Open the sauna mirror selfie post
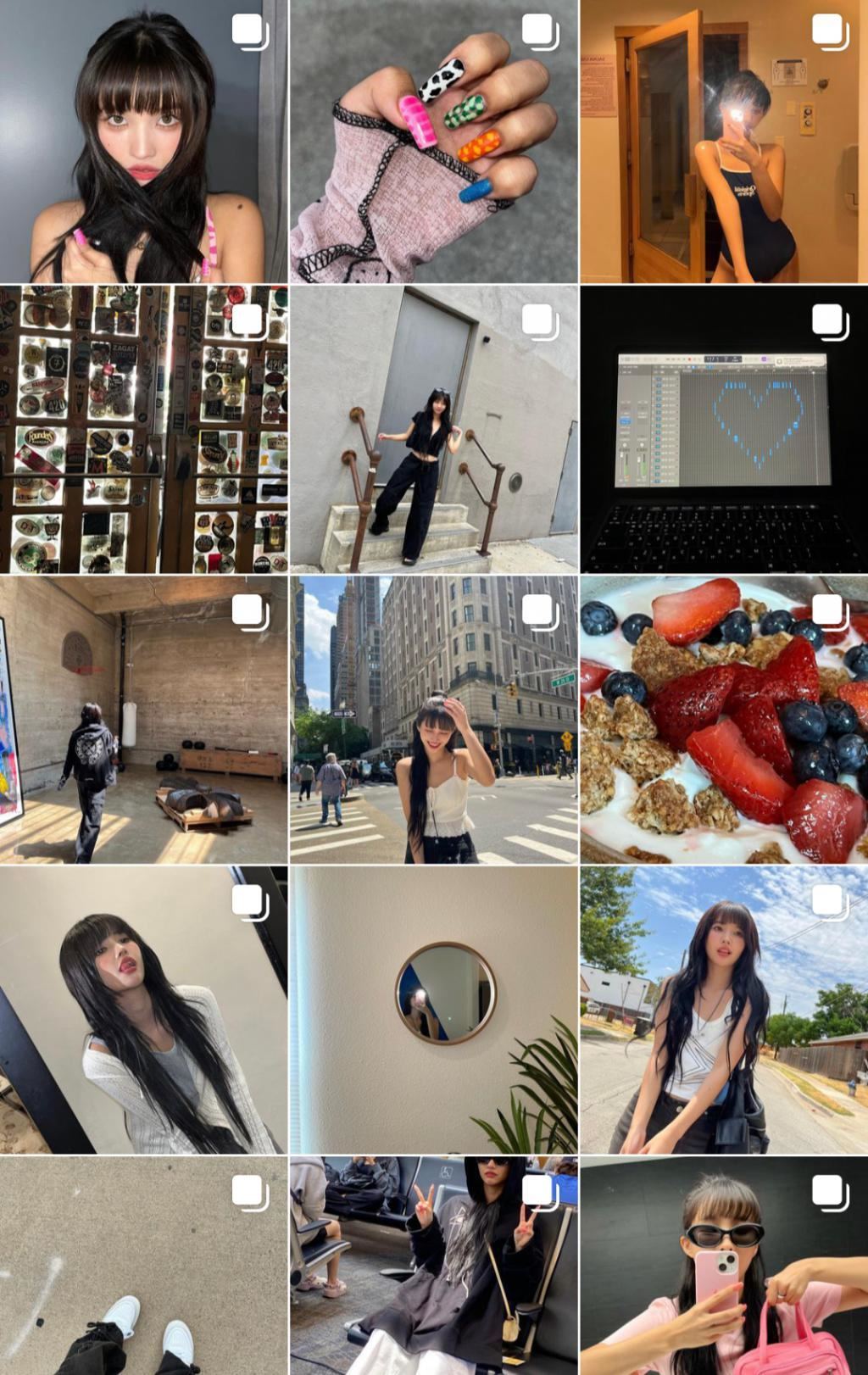 [724, 141]
